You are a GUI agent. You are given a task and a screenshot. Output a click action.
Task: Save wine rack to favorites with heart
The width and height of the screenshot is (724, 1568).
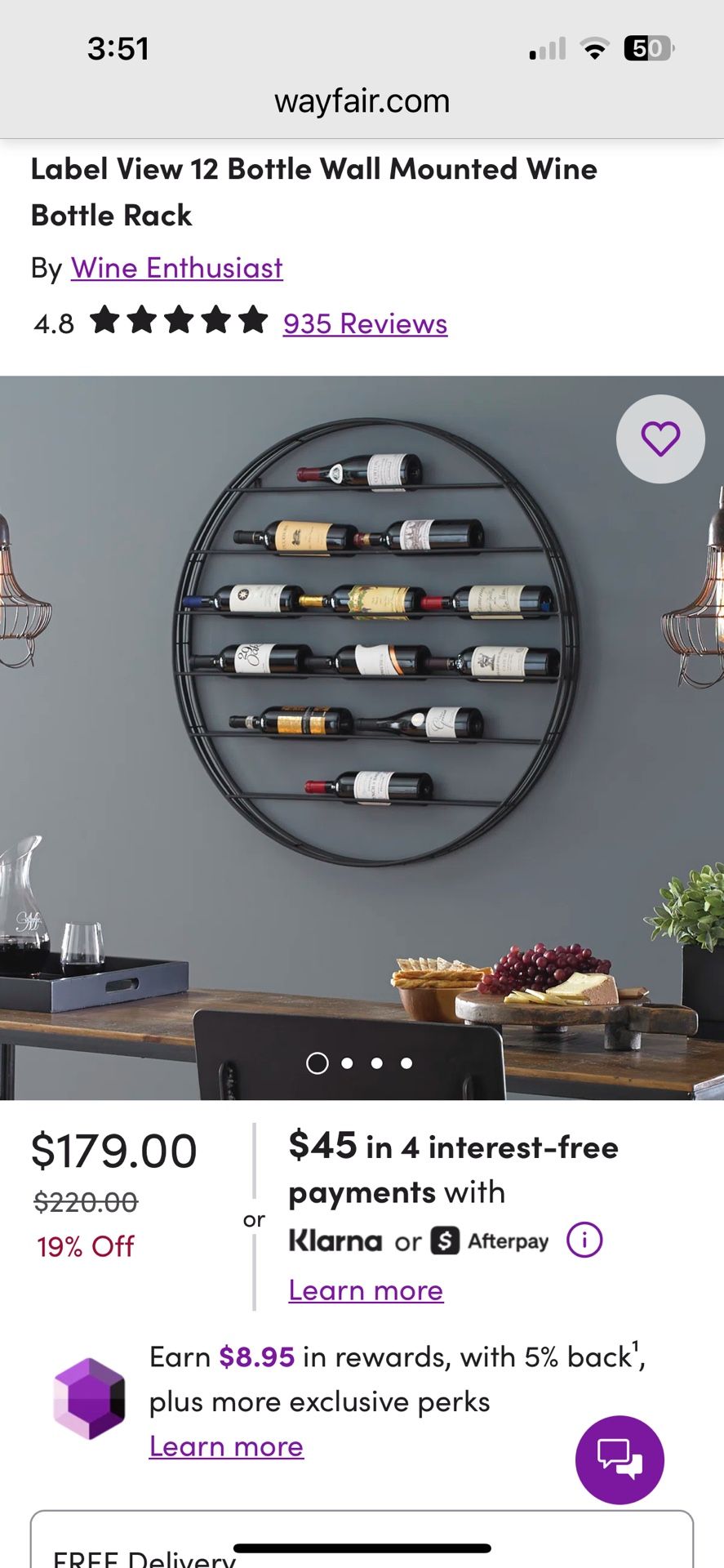[x=660, y=439]
